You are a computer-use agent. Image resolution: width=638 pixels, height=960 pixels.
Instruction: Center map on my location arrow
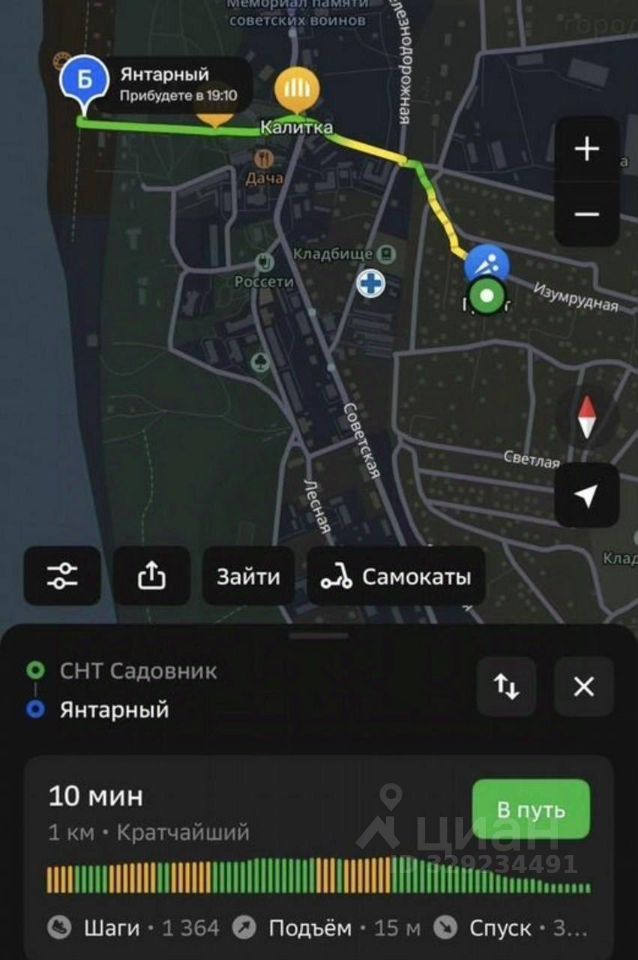pyautogui.click(x=586, y=495)
